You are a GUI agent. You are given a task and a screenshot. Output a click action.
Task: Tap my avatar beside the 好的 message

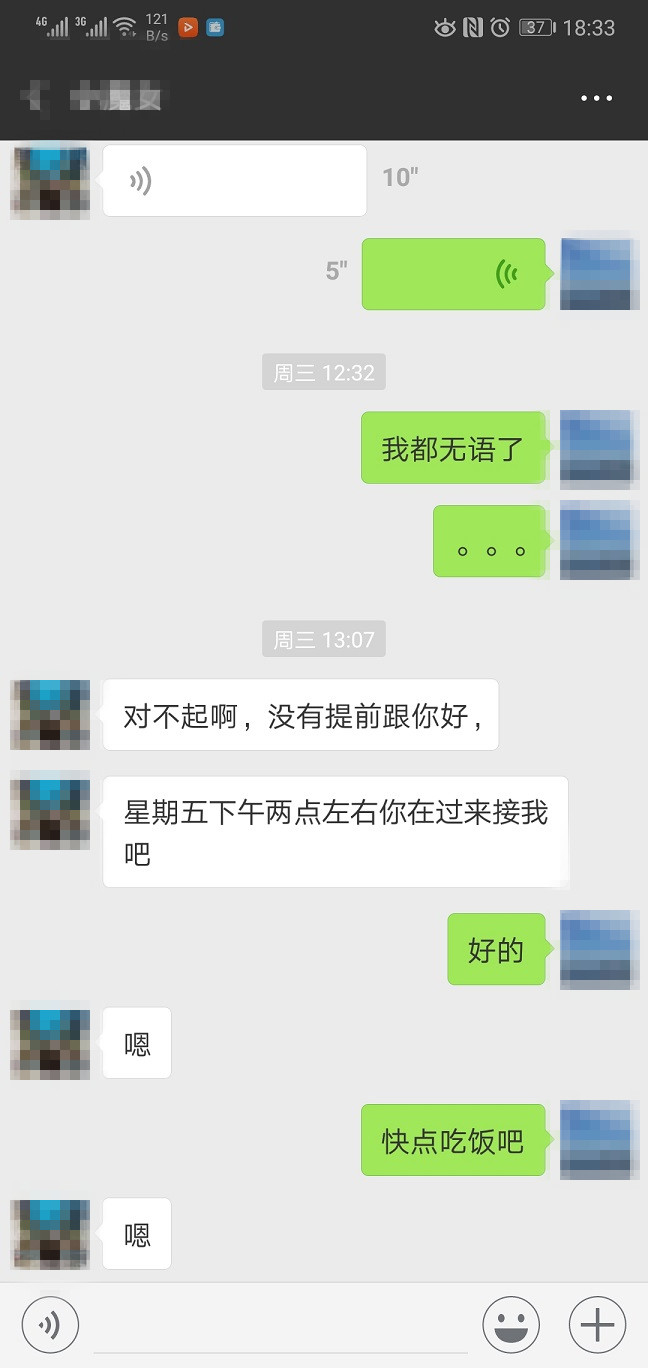point(599,949)
